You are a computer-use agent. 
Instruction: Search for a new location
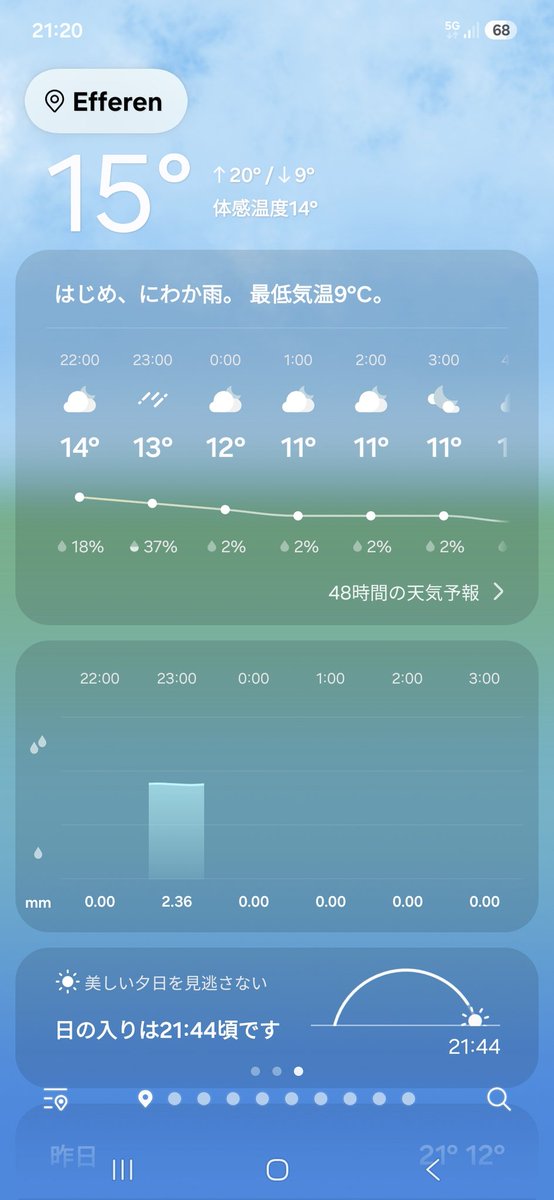(x=498, y=1099)
